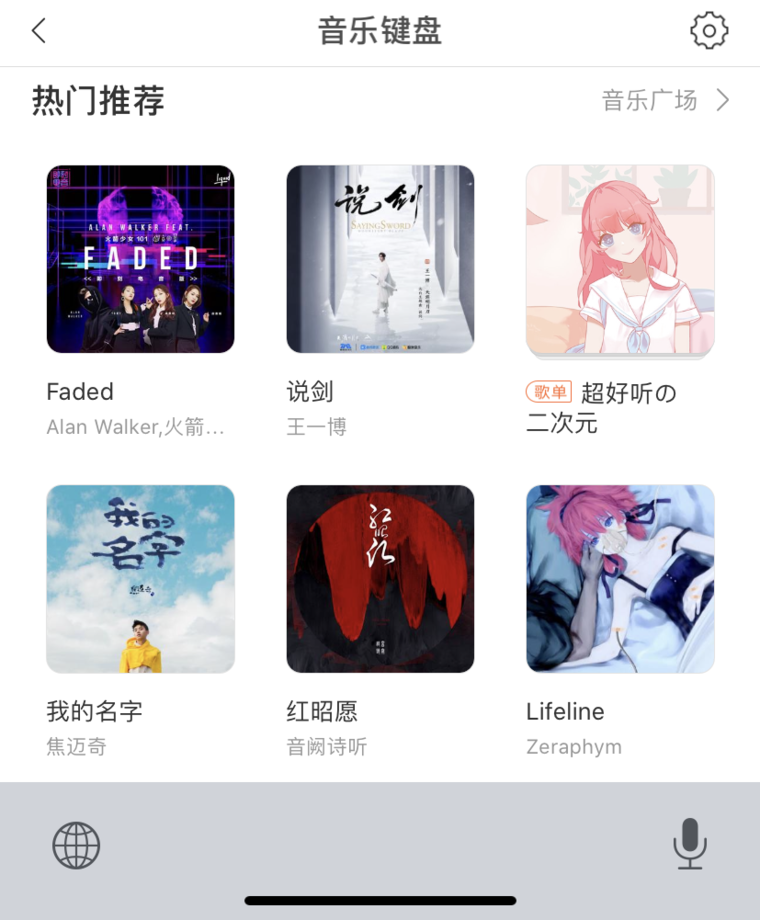
Task: Open the 超好听の二次元 playlist cover
Action: coord(620,259)
